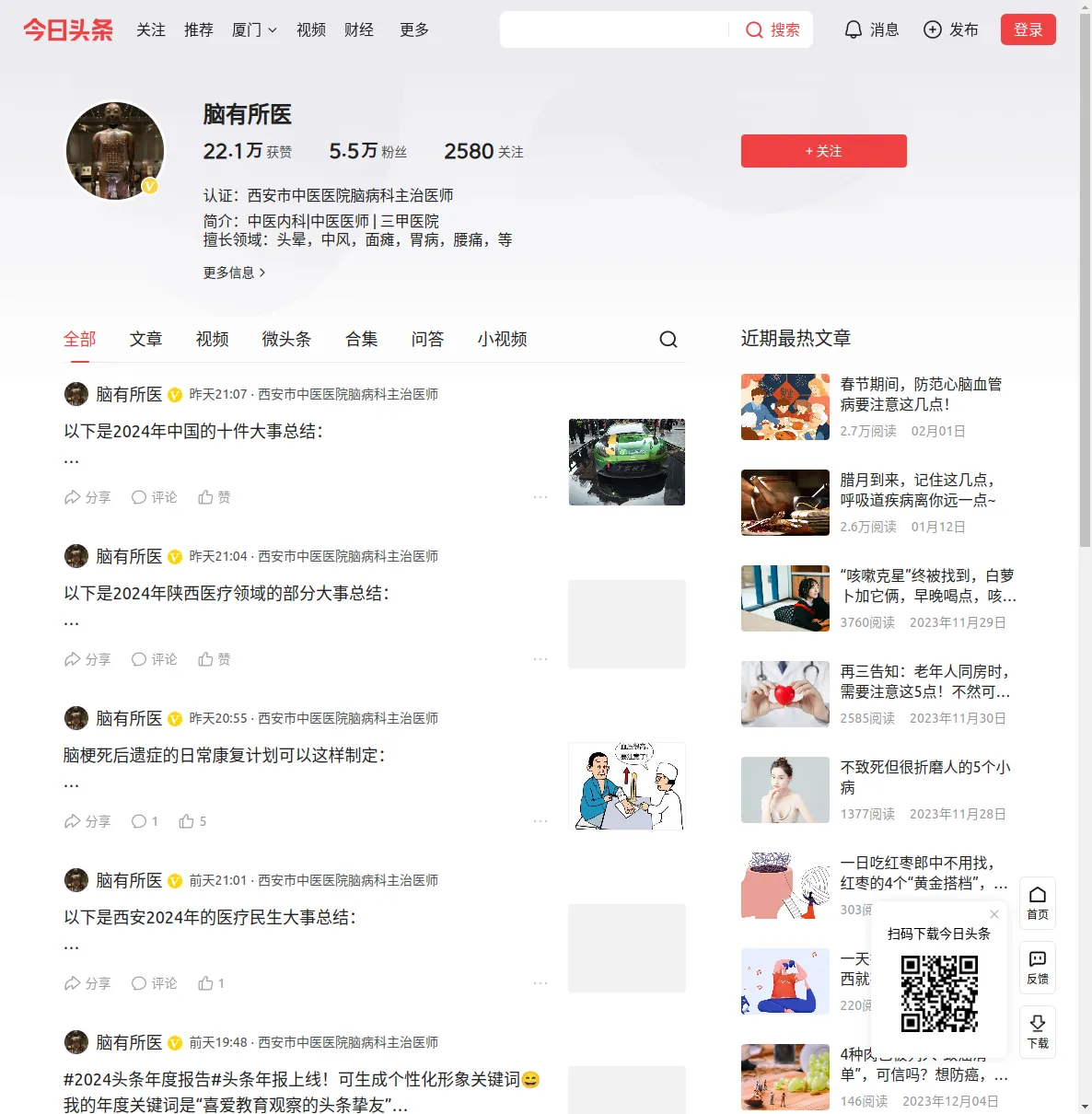Open hot article 春节期间，防范心脑血管病
The height and width of the screenshot is (1114, 1092).
920,394
